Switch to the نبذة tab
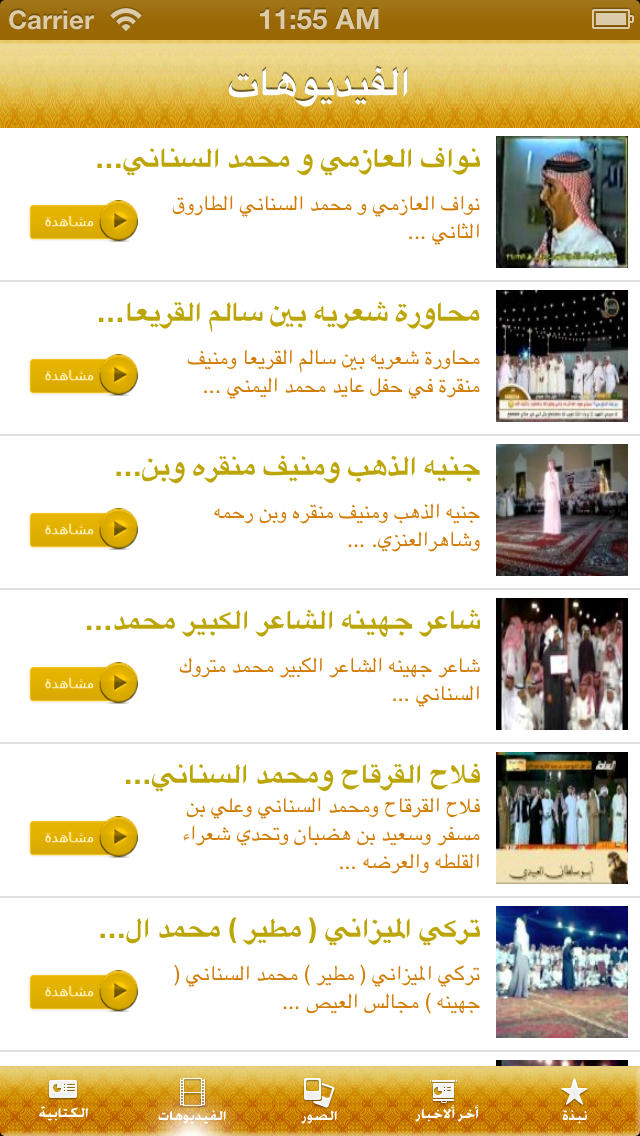640x1136 pixels. coord(575,1100)
